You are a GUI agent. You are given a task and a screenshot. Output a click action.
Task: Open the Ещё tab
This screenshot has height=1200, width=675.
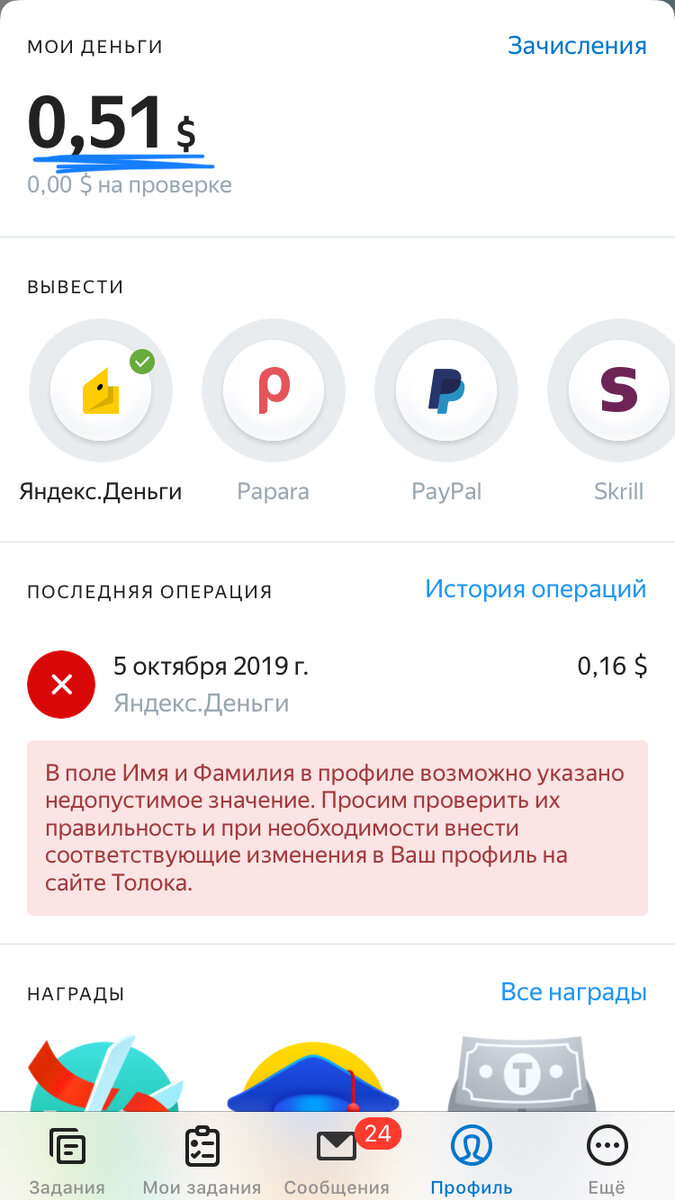(x=607, y=1160)
